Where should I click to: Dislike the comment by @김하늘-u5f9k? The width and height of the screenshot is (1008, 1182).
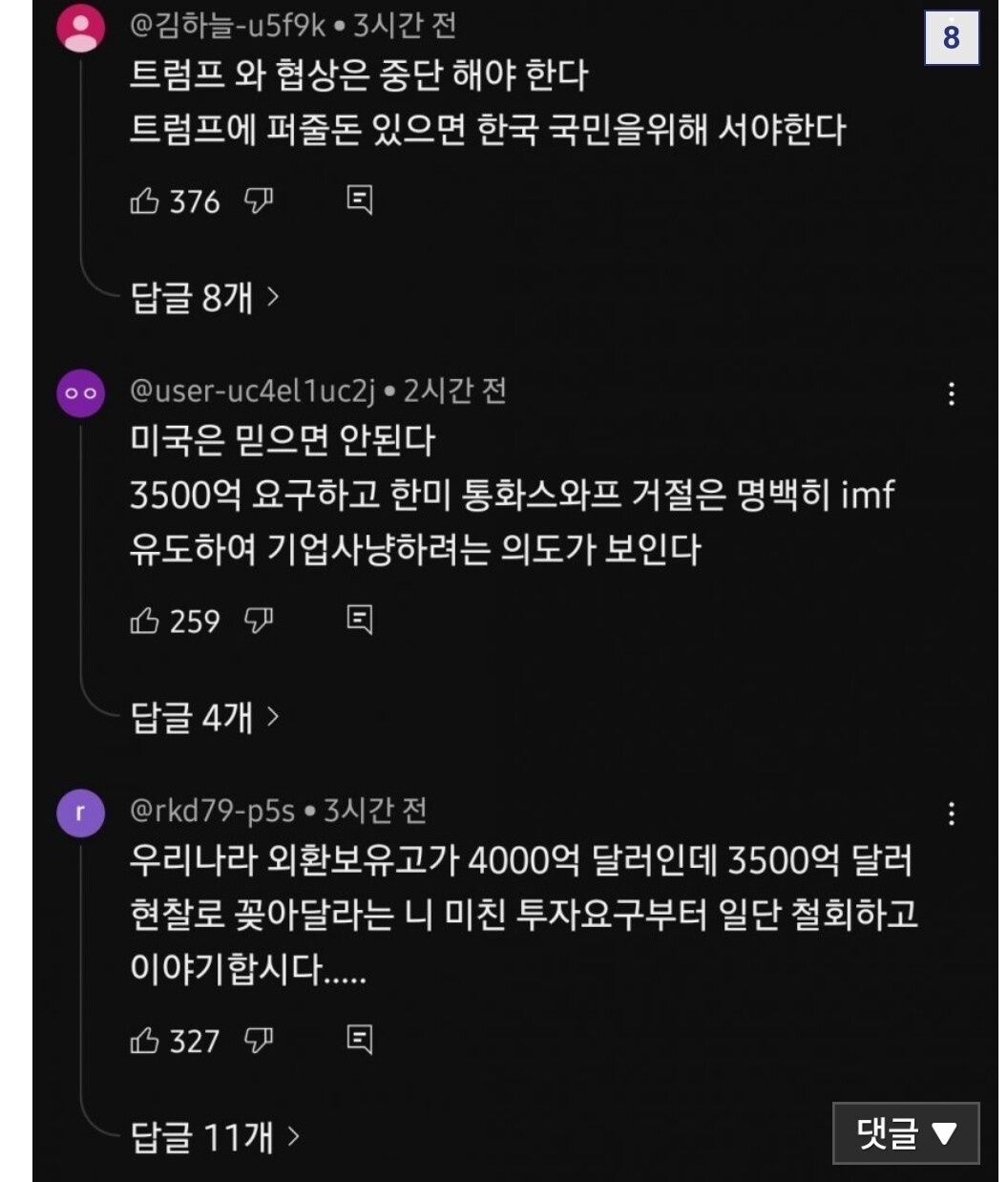tap(259, 201)
